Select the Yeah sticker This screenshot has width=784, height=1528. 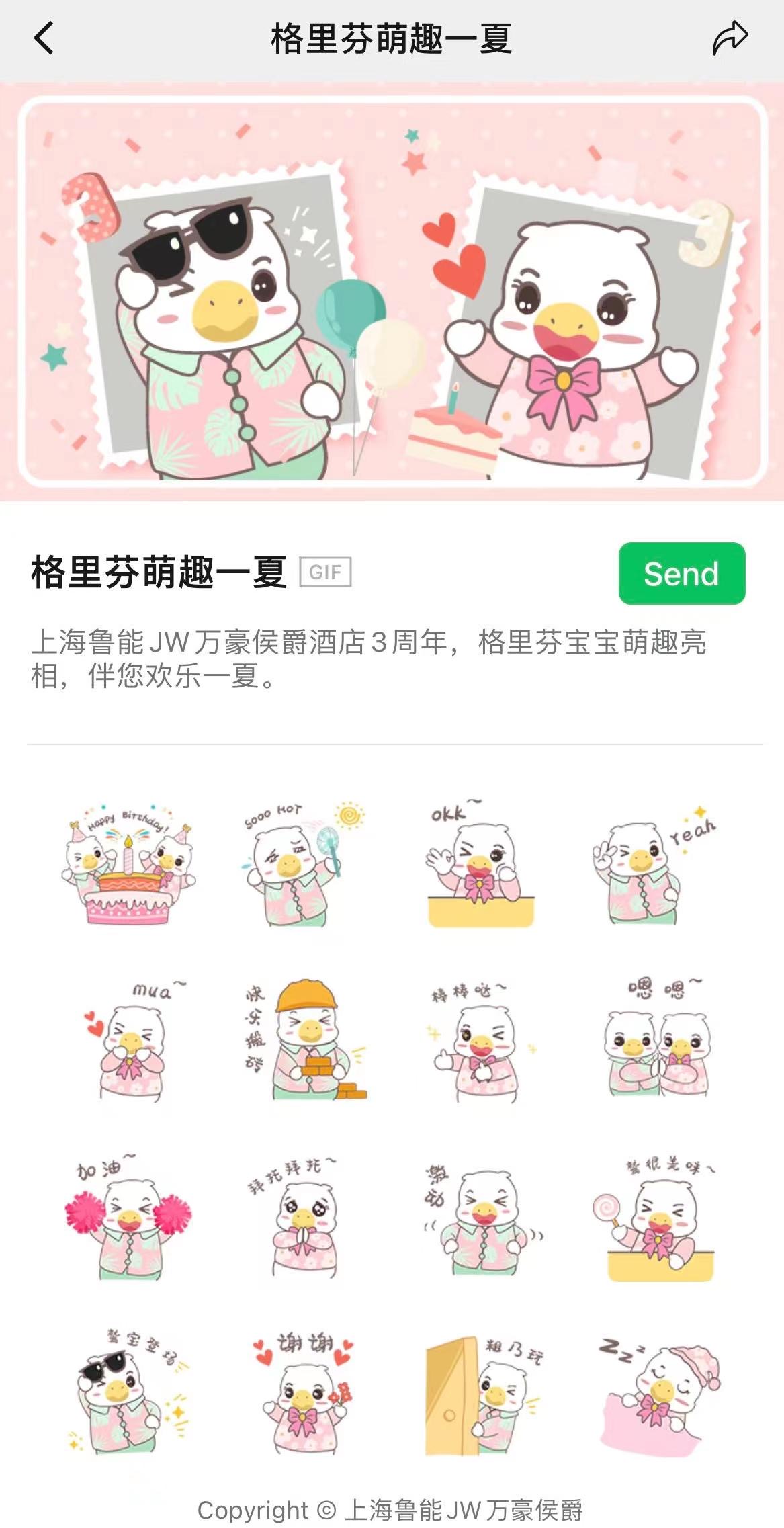point(652,864)
